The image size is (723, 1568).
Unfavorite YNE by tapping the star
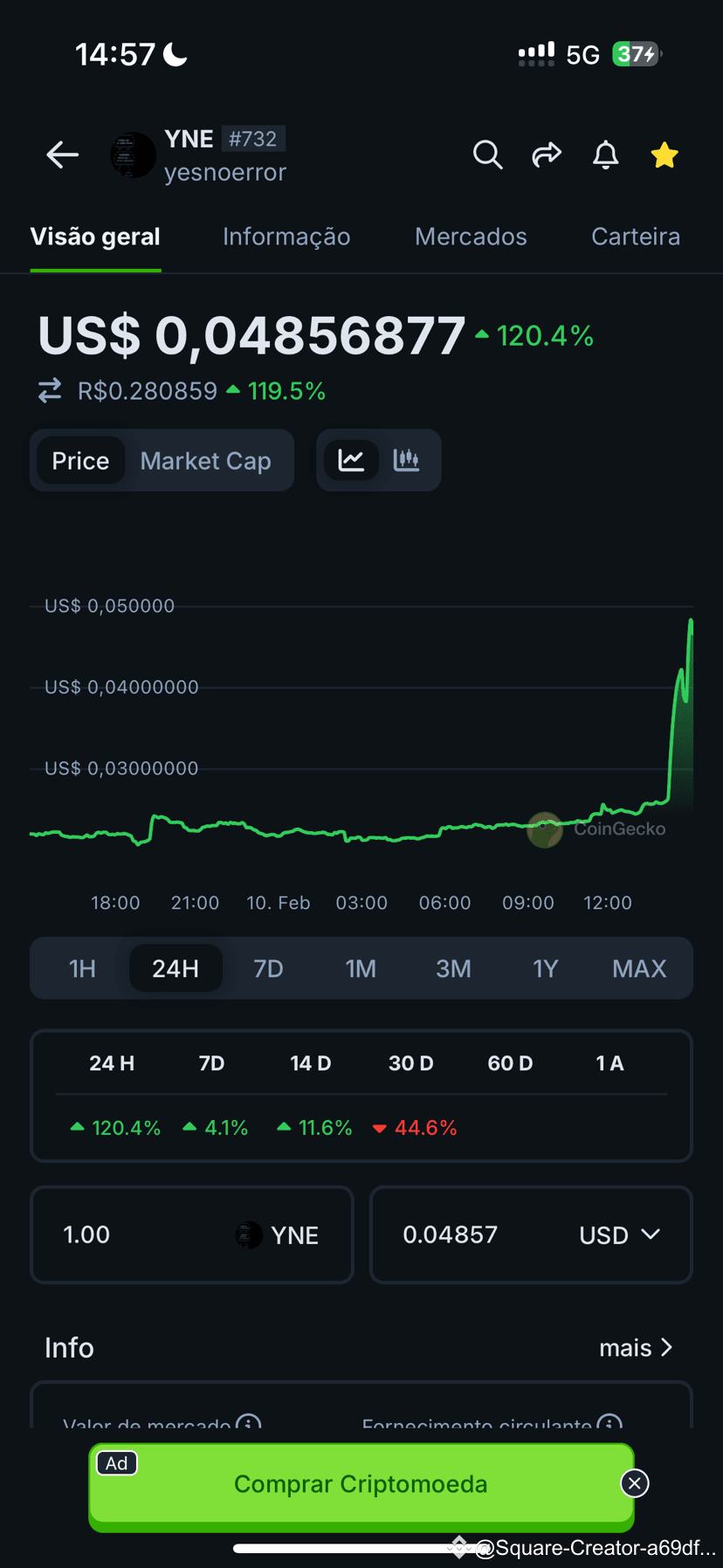tap(664, 155)
